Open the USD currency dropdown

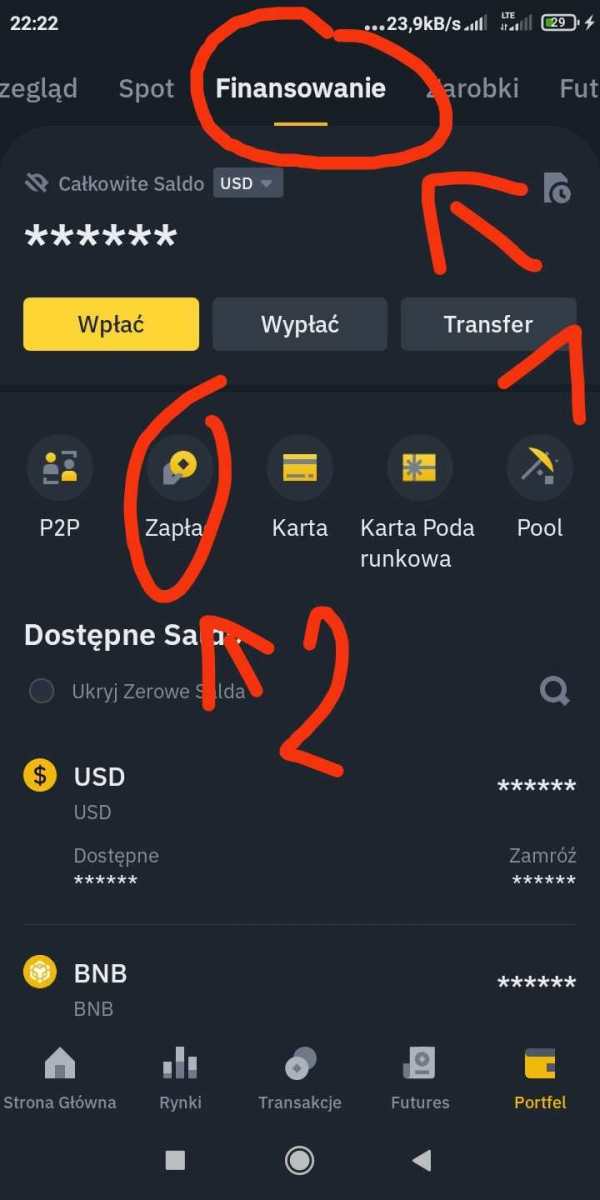pyautogui.click(x=247, y=183)
